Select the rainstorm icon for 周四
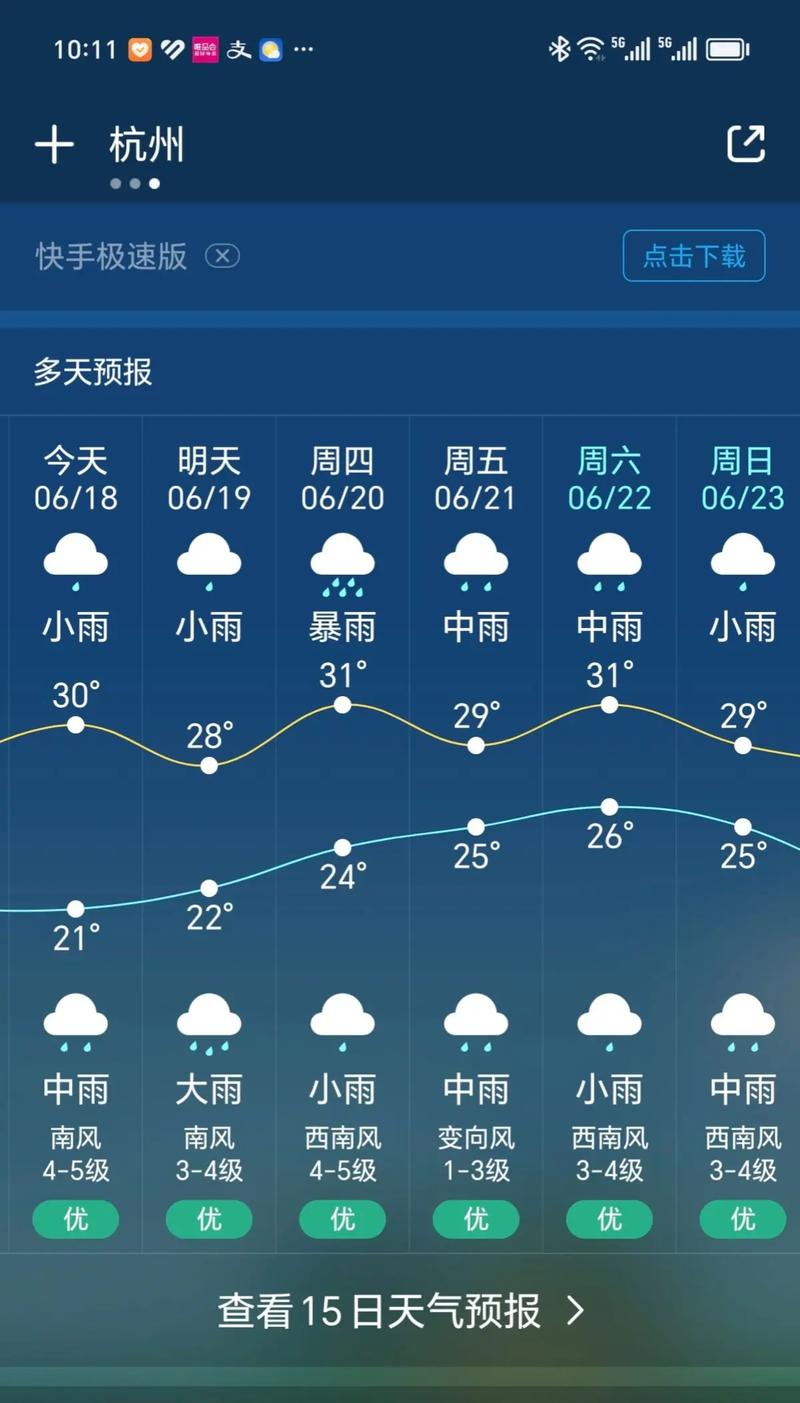This screenshot has width=800, height=1403. click(343, 565)
